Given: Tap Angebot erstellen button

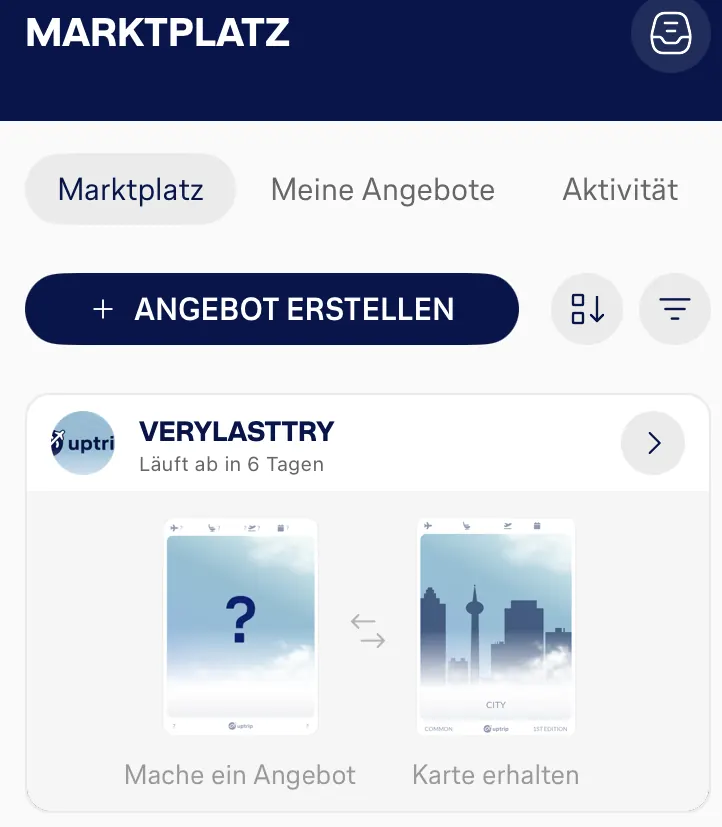Looking at the screenshot, I should click(x=272, y=309).
